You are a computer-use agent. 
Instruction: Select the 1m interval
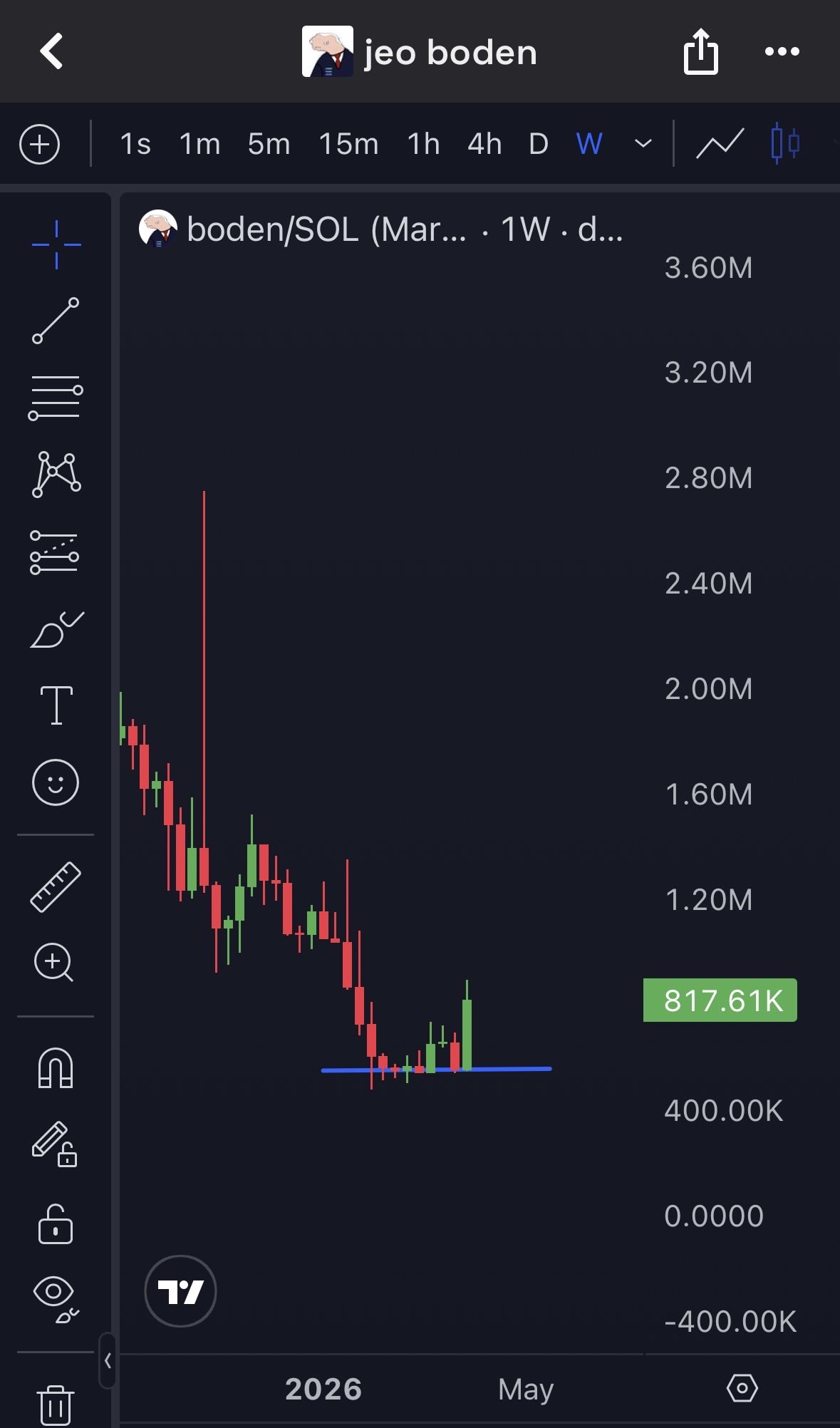[199, 145]
